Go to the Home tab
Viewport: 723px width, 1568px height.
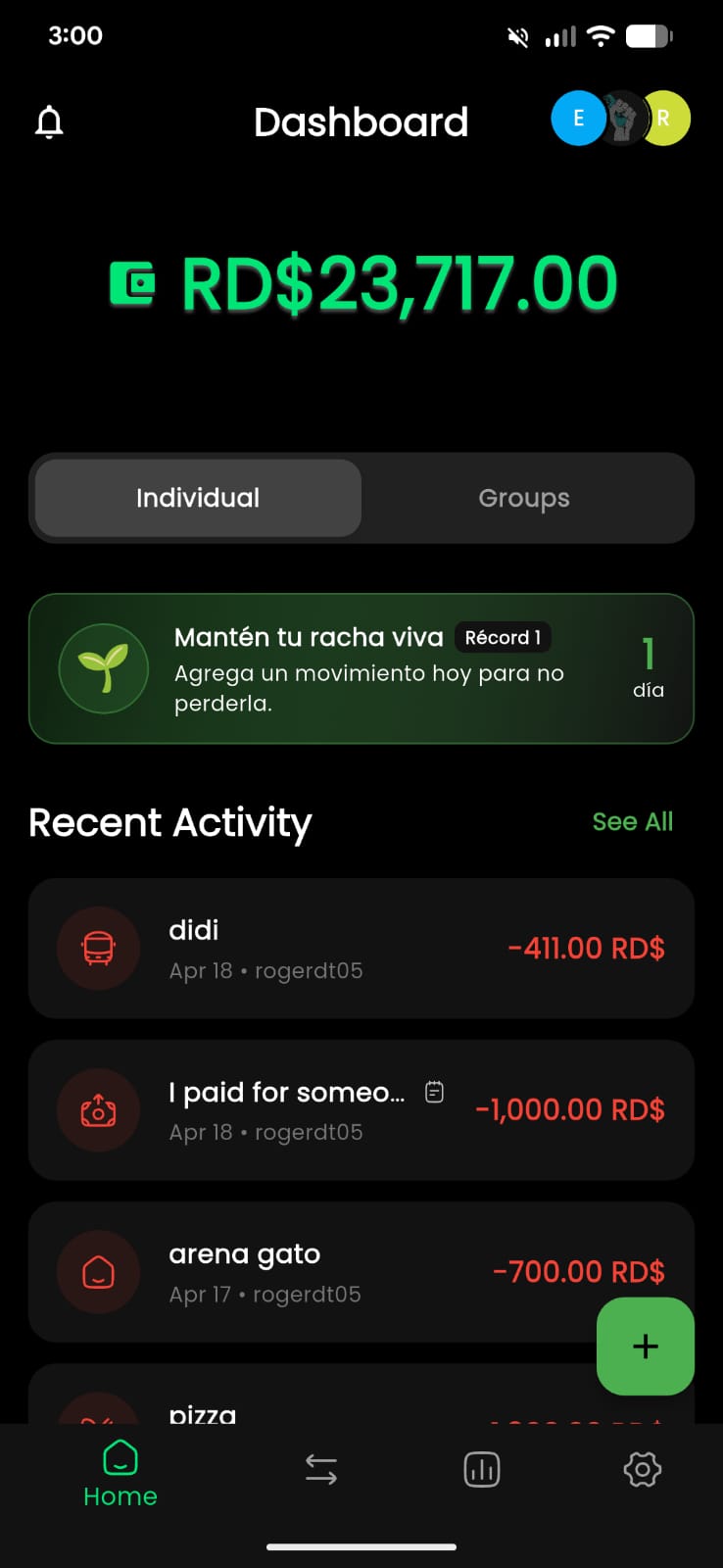[x=120, y=1472]
